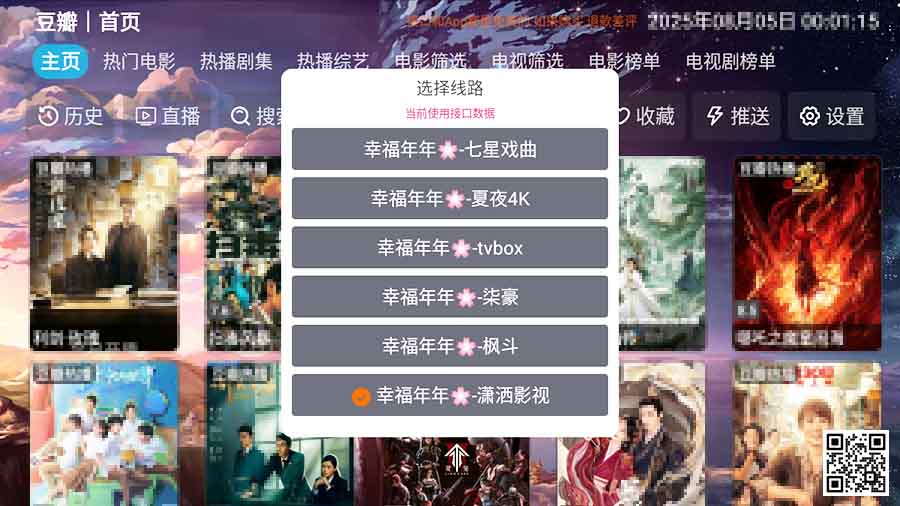This screenshot has width=900, height=506.
Task: Pick the 幸福年年-柒豪 line
Action: [x=449, y=296]
